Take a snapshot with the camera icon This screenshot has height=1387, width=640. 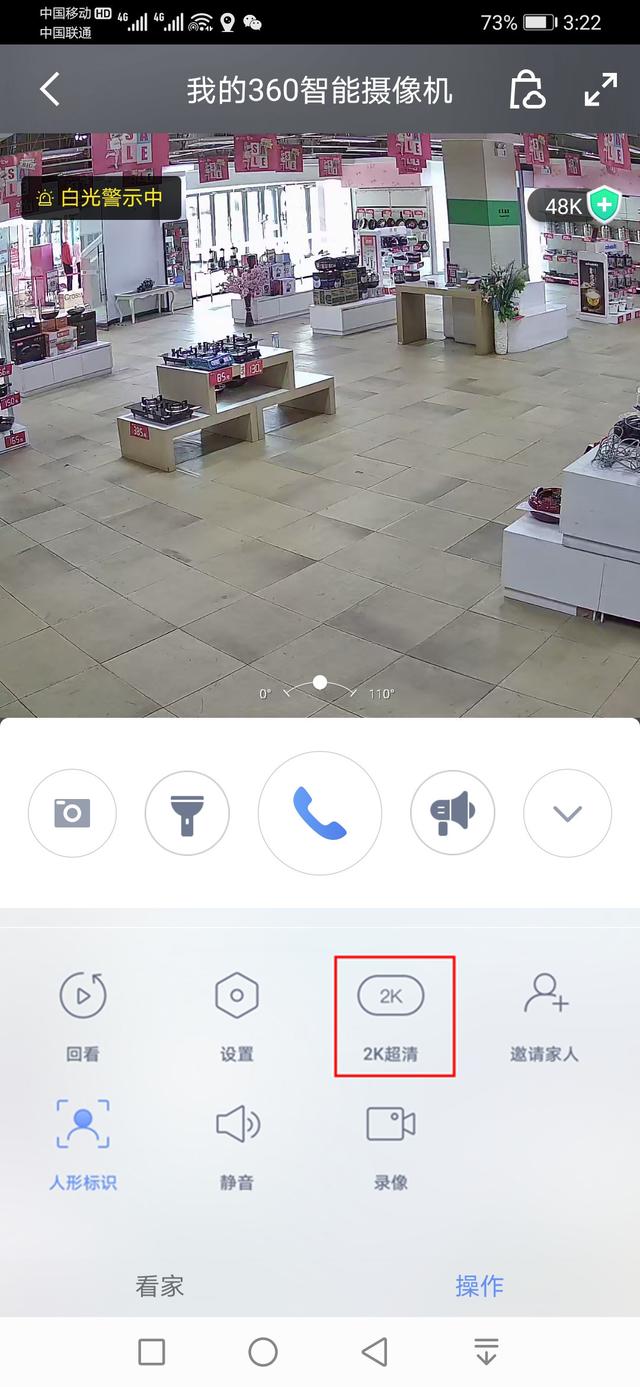click(72, 813)
